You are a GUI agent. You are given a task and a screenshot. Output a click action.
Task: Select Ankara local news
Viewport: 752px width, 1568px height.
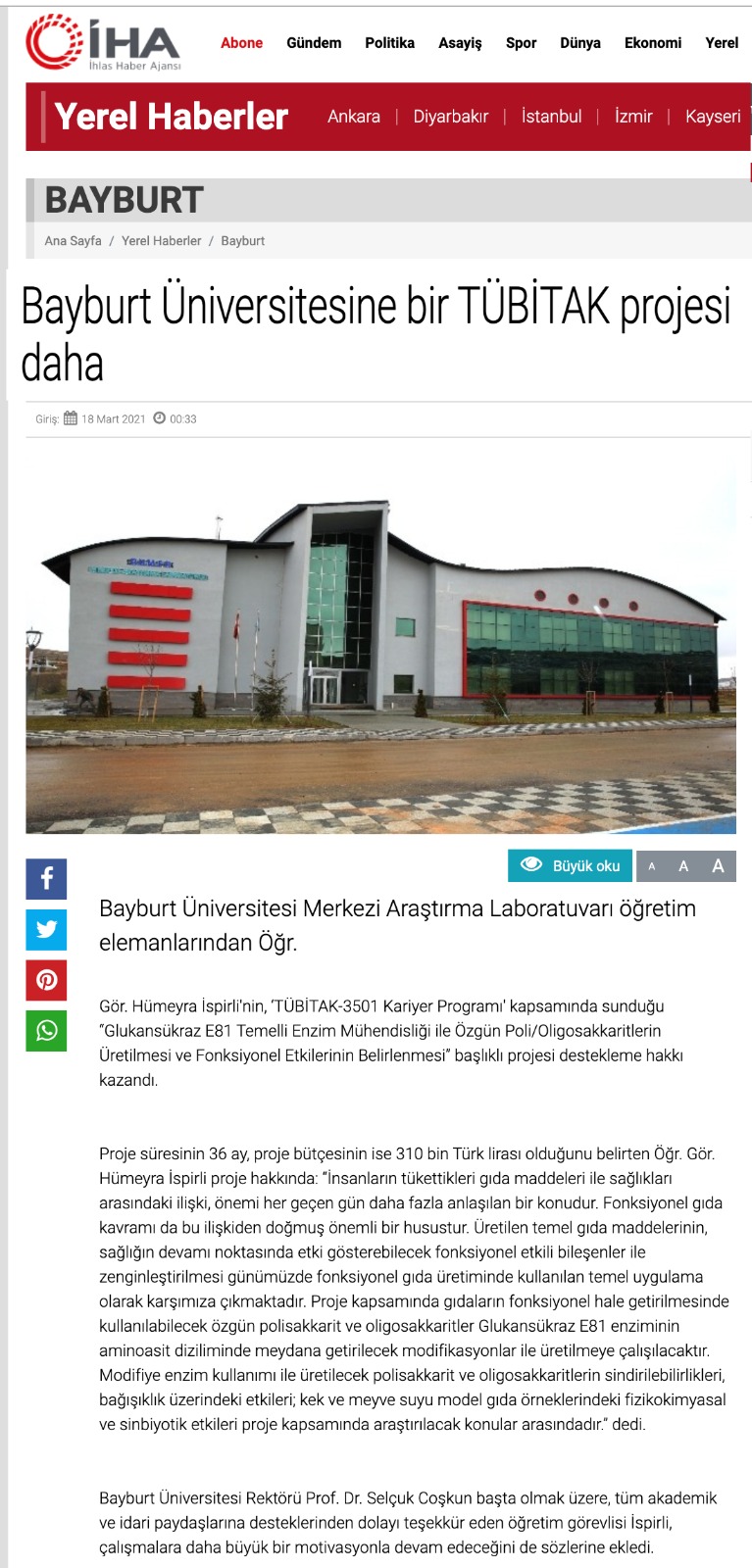tap(354, 117)
